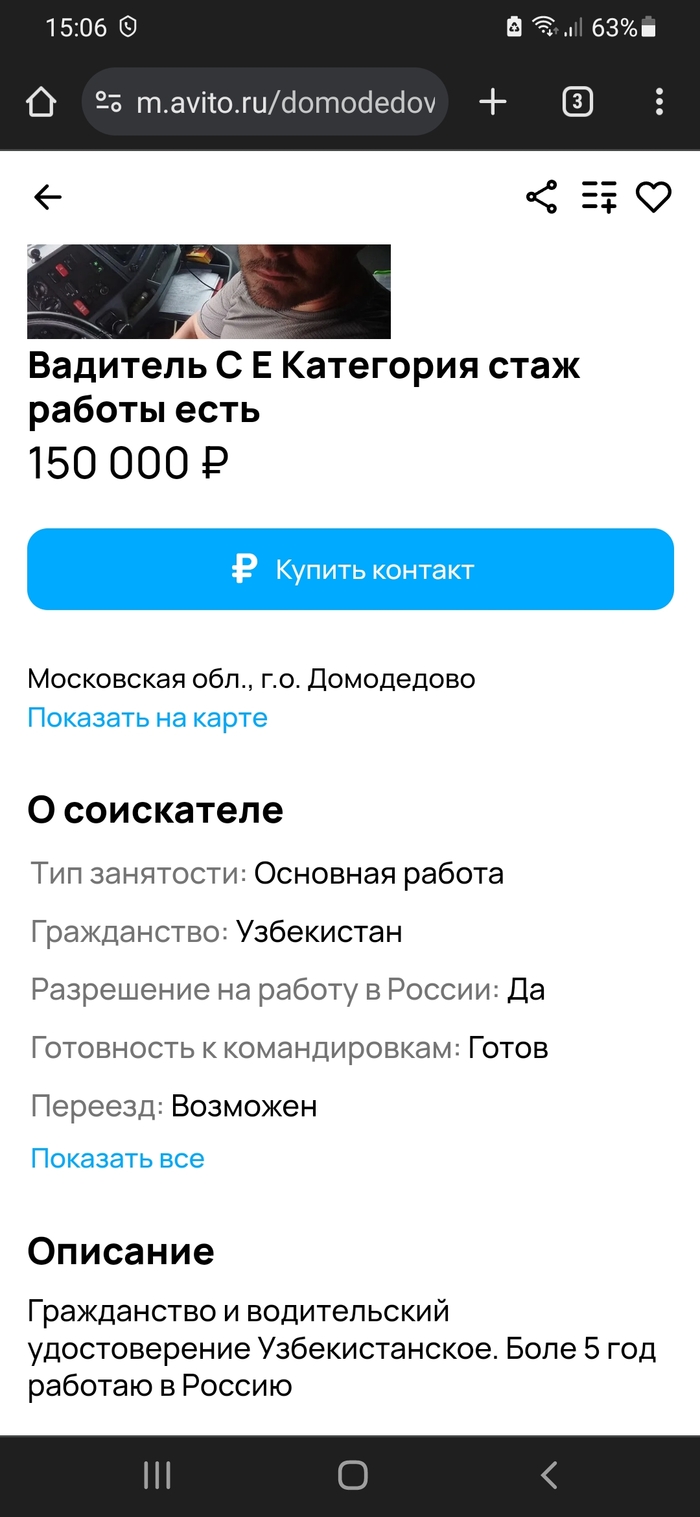Open the browser's three-dot overflow menu
Viewport: 700px width, 1517px height.
659,102
